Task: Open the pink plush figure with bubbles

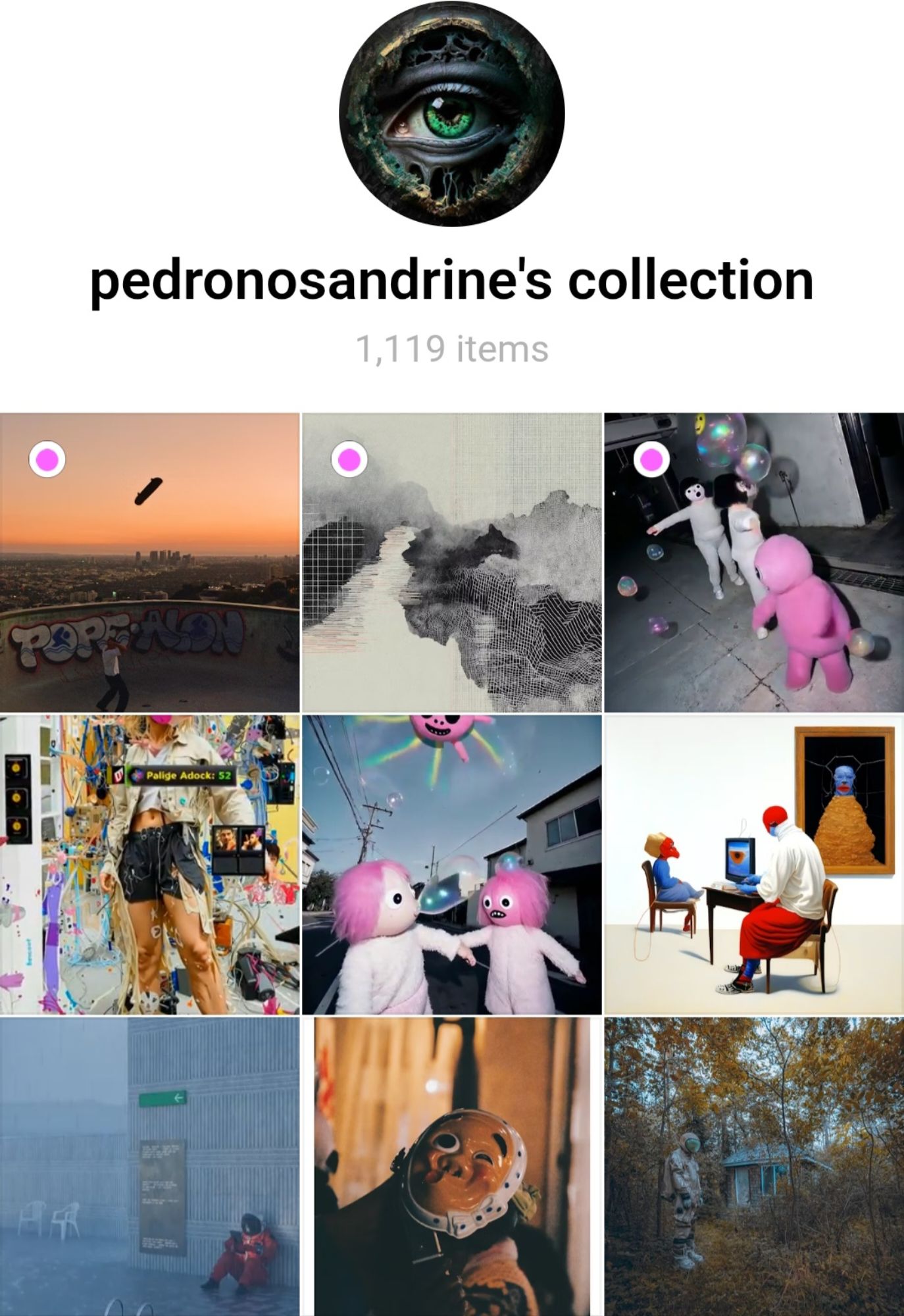Action: (754, 563)
